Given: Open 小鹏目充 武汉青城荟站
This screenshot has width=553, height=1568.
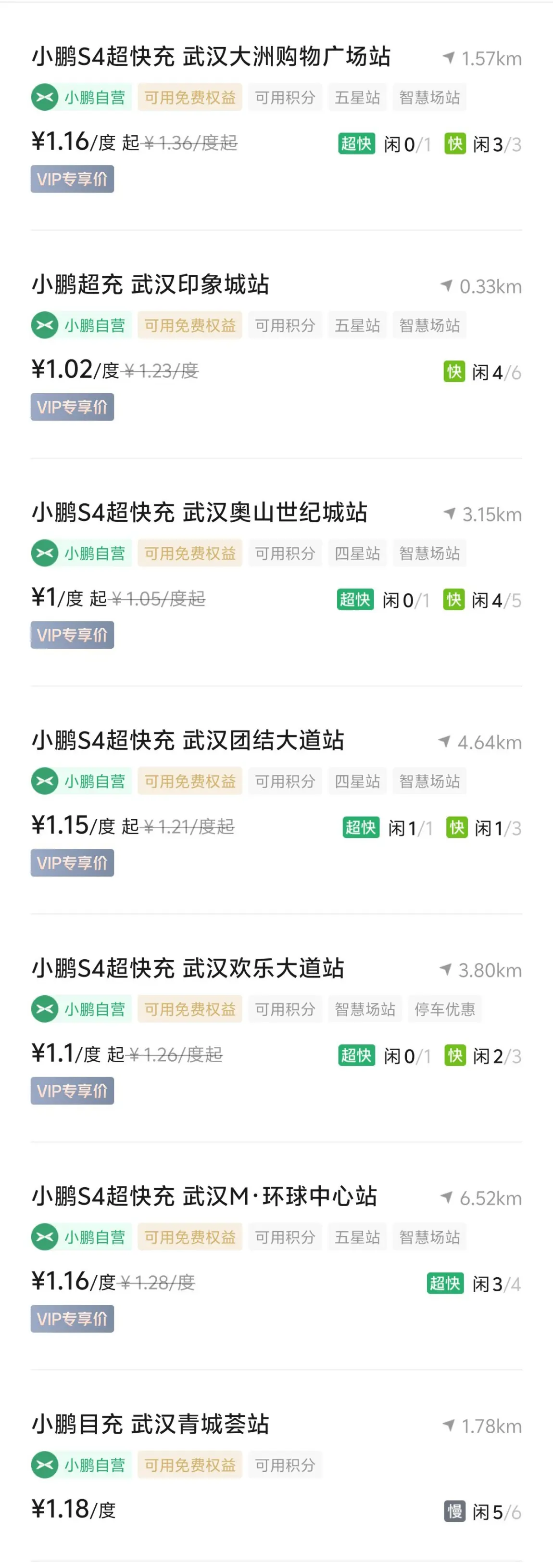Looking at the screenshot, I should (x=150, y=1424).
